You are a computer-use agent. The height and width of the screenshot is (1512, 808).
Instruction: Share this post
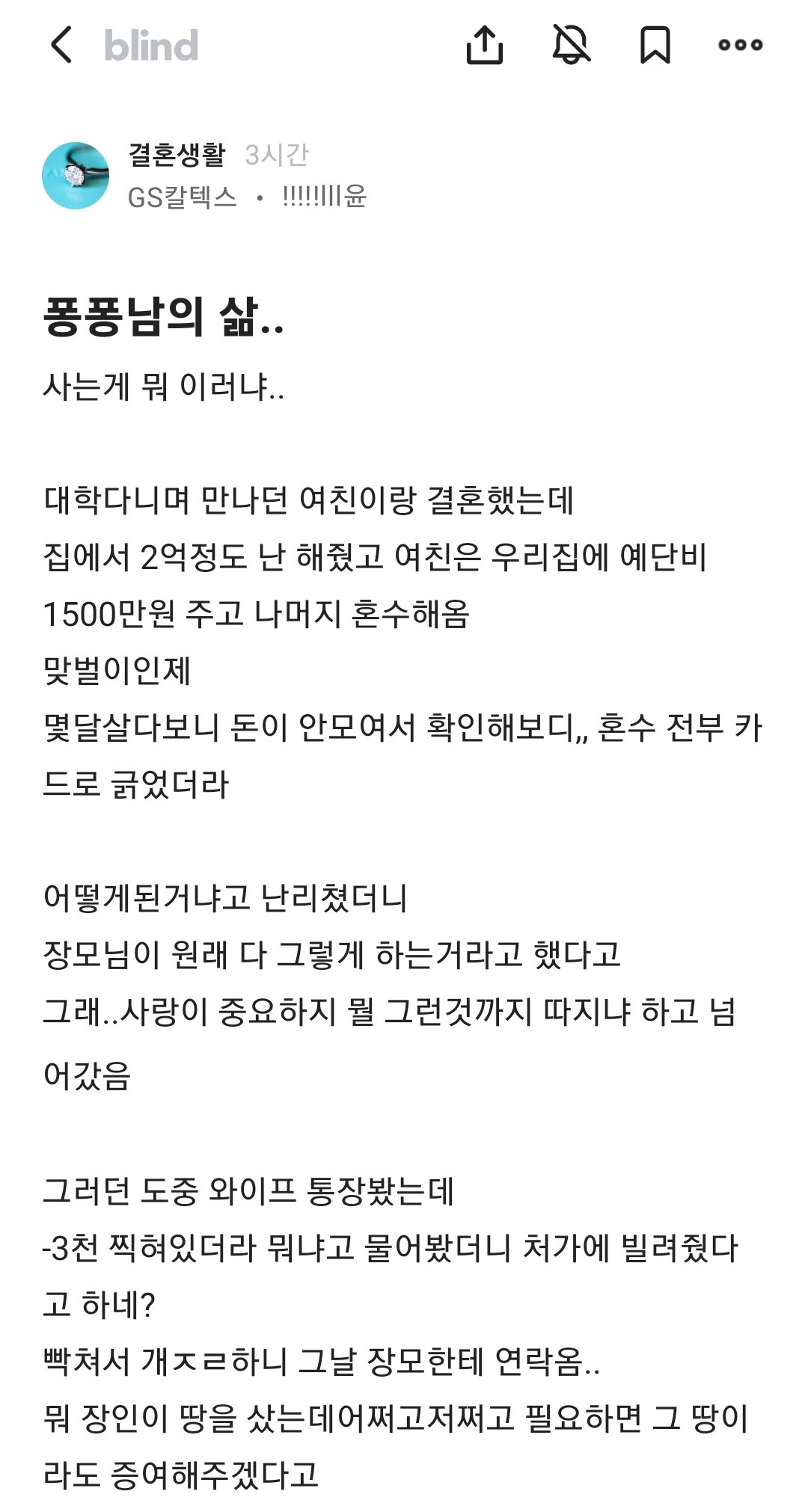click(485, 45)
